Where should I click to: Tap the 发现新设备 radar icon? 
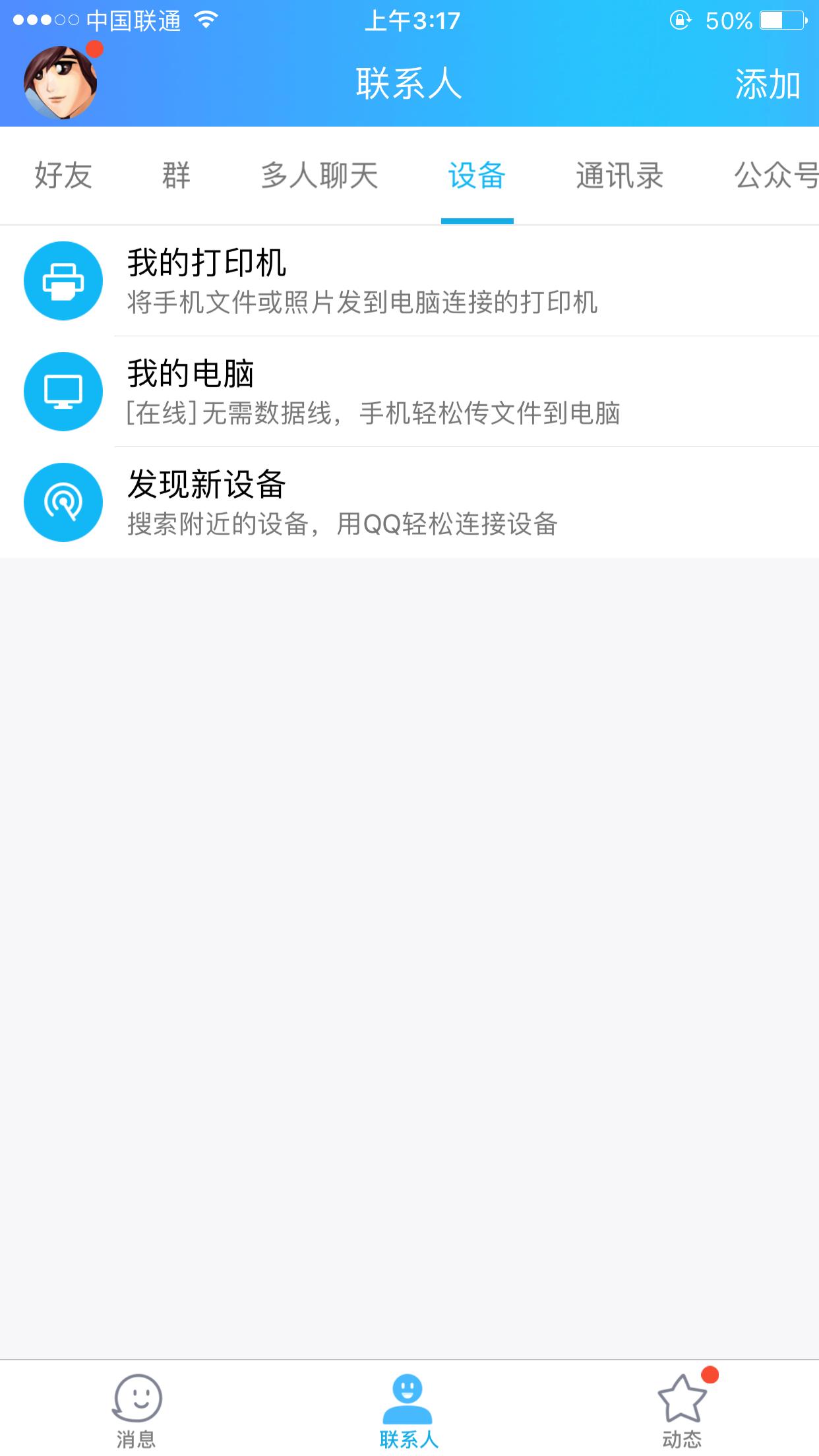[63, 501]
